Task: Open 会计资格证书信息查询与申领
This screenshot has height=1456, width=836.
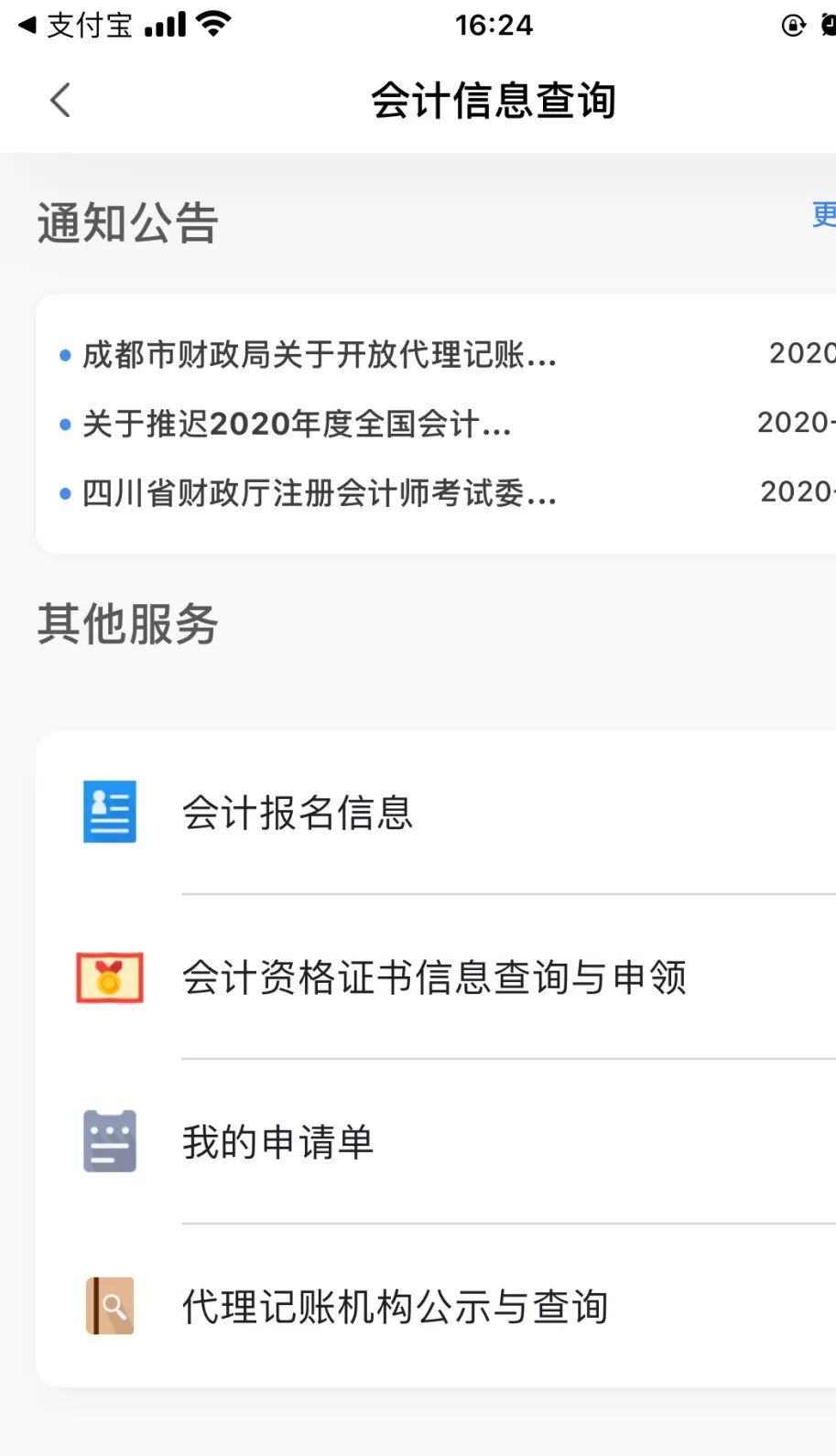Action: pyautogui.click(x=434, y=977)
